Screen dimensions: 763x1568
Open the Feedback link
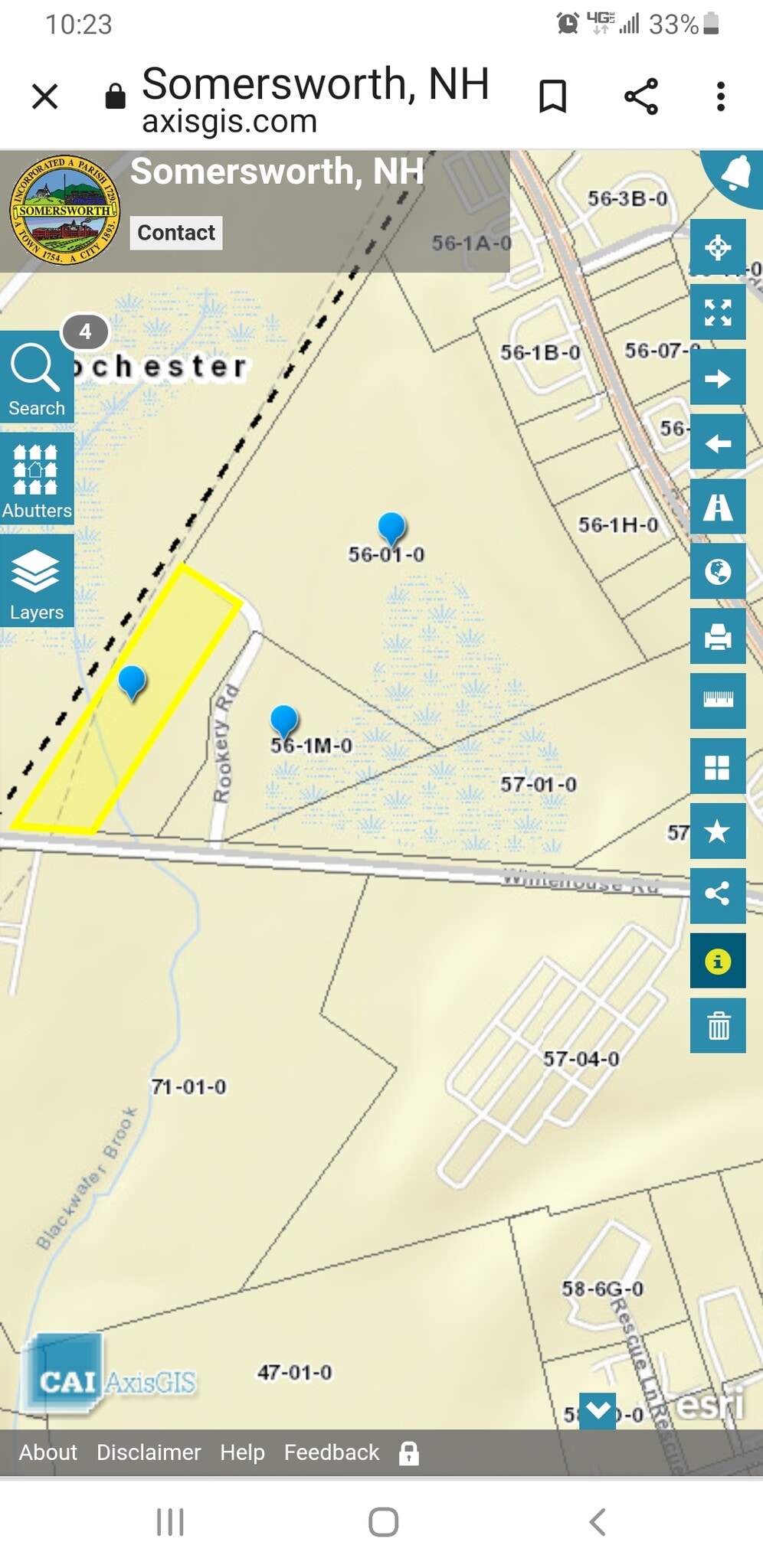[331, 1452]
